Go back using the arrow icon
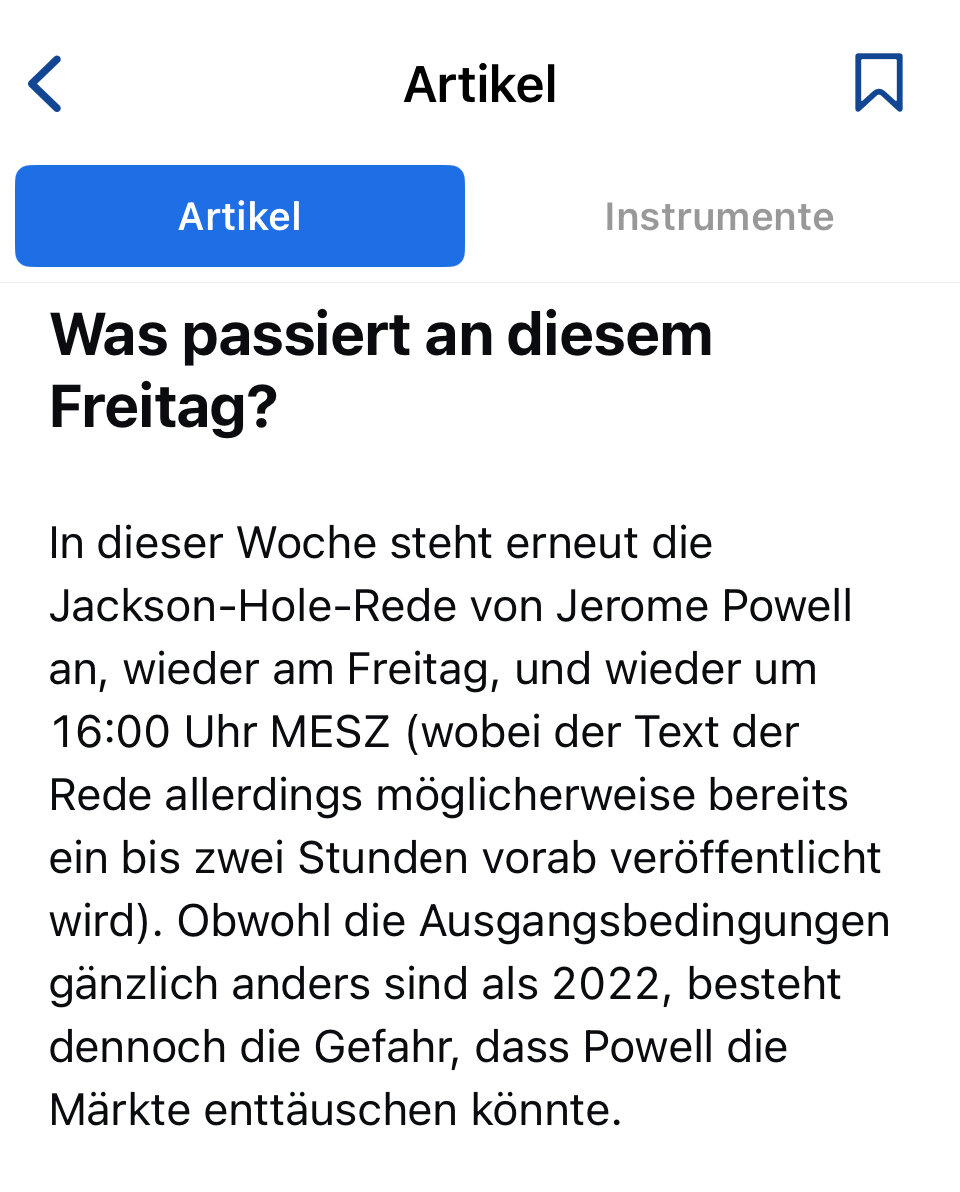The image size is (960, 1192). [45, 84]
